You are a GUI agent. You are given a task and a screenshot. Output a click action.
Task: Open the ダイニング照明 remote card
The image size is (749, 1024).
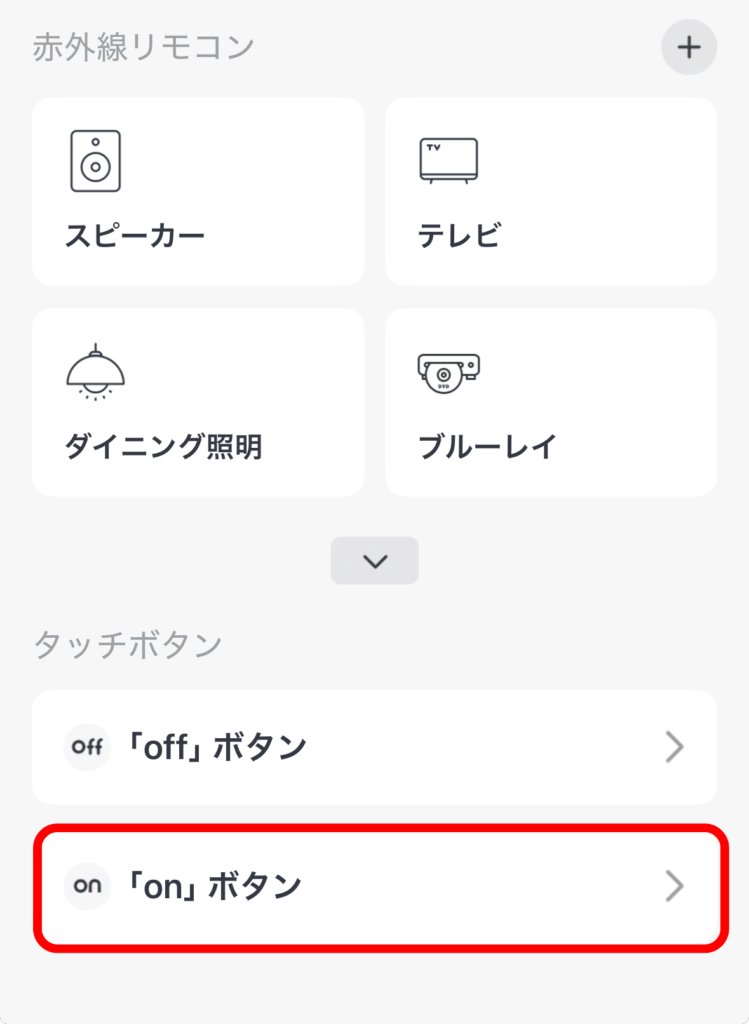coord(197,401)
